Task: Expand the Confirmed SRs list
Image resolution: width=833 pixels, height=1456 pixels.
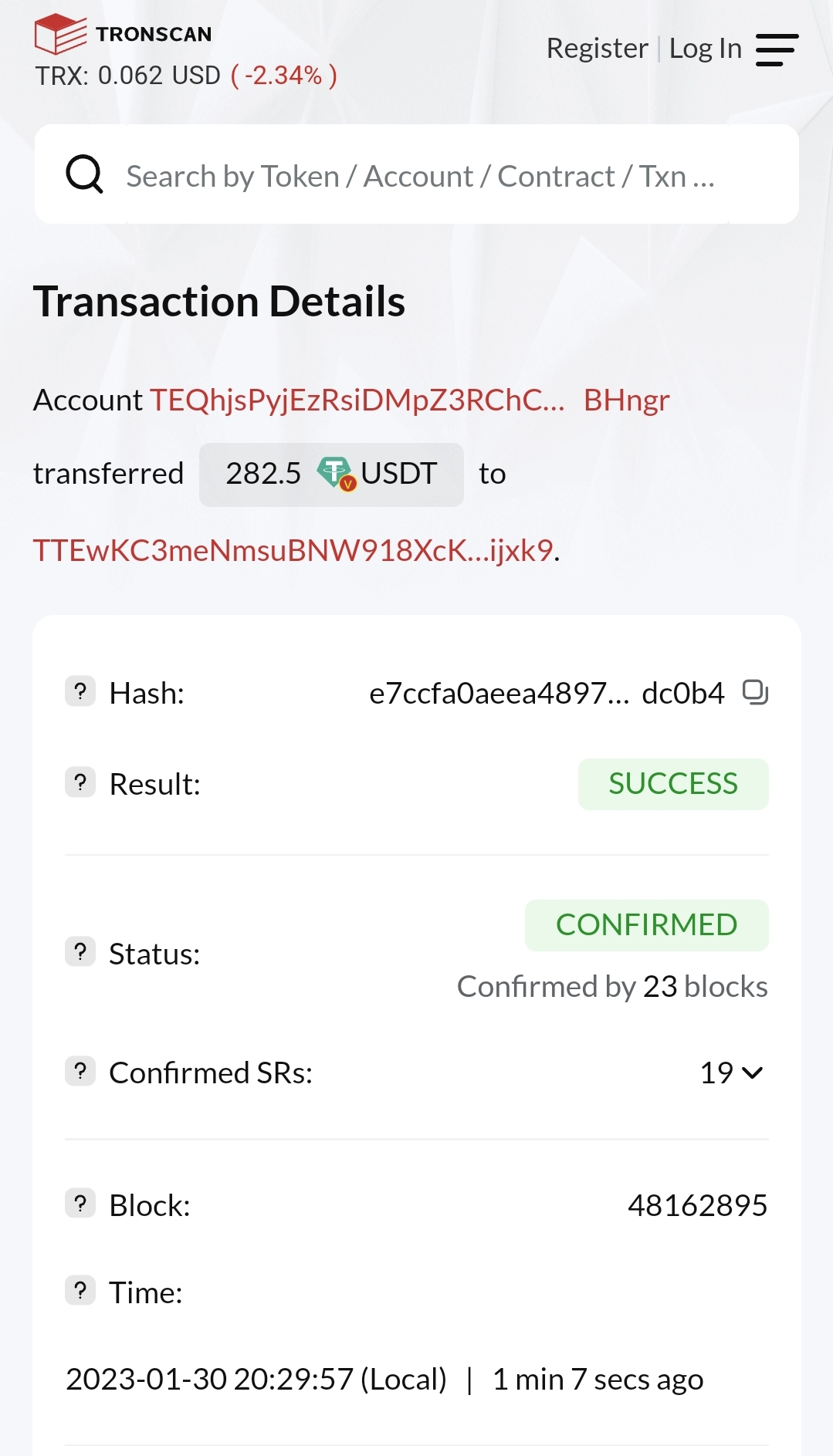Action: (x=731, y=1073)
